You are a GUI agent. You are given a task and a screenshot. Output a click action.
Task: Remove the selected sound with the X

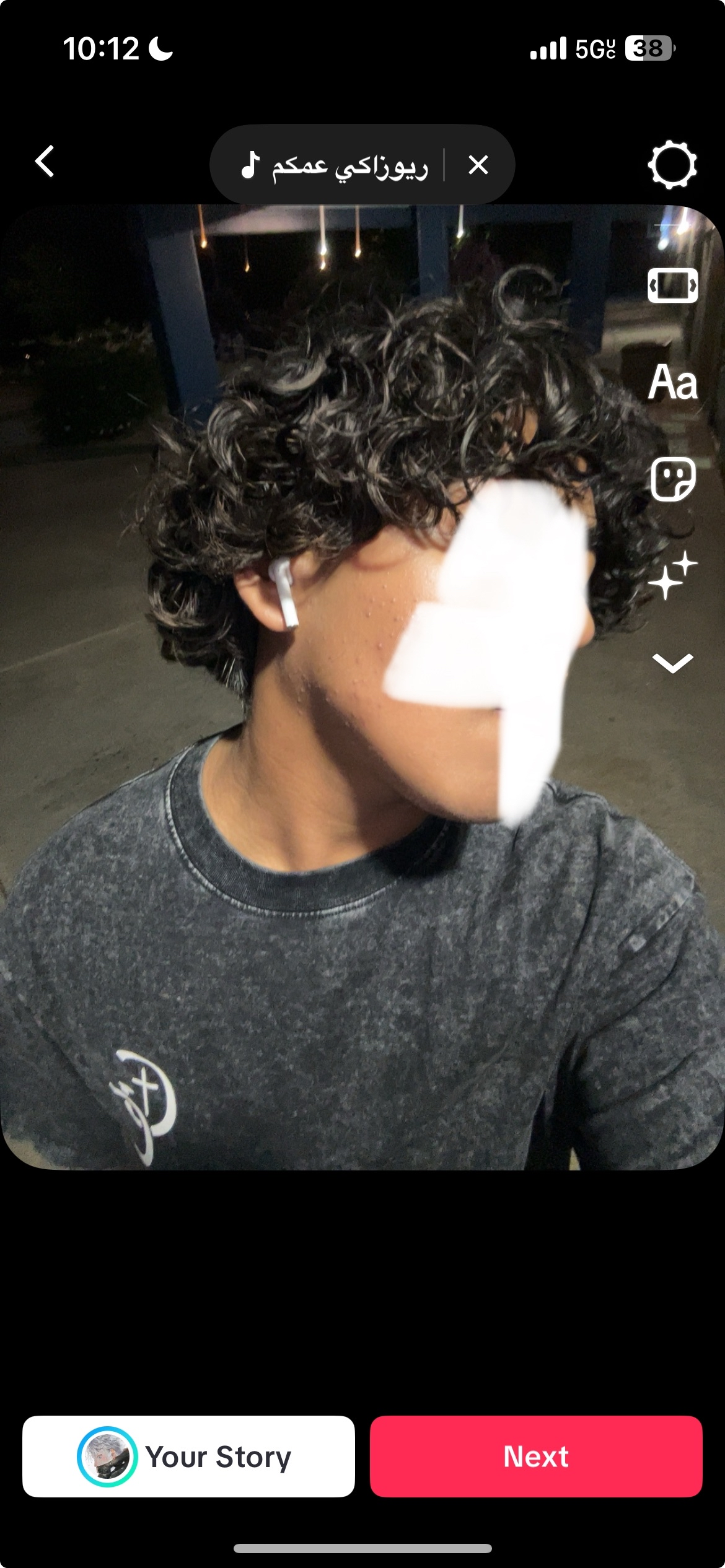(x=478, y=165)
